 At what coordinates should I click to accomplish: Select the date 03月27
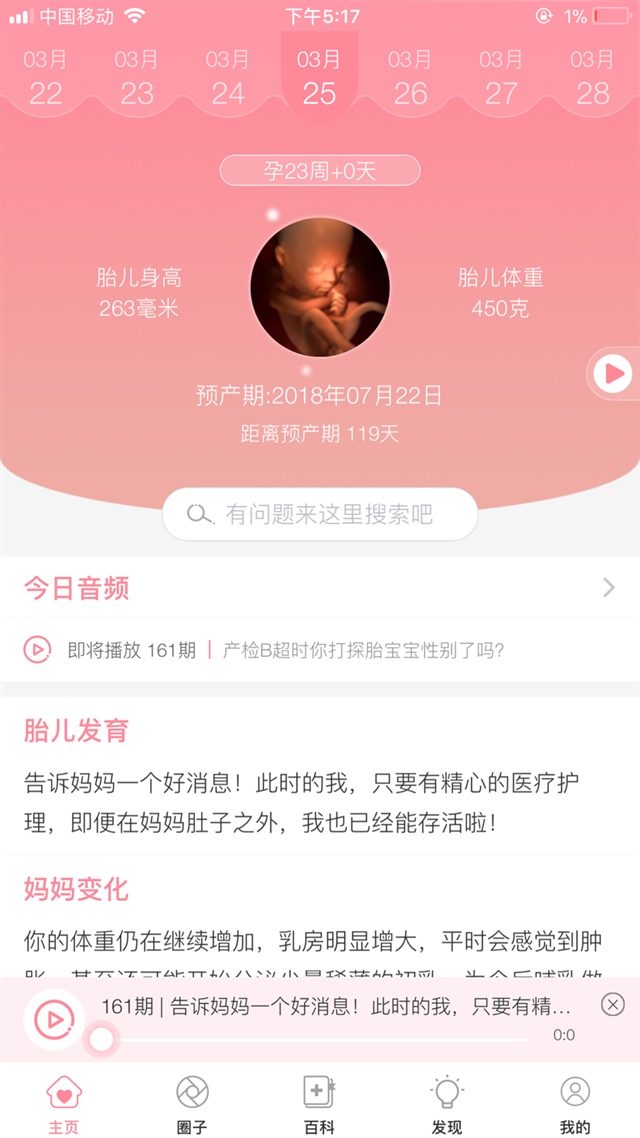(x=501, y=78)
